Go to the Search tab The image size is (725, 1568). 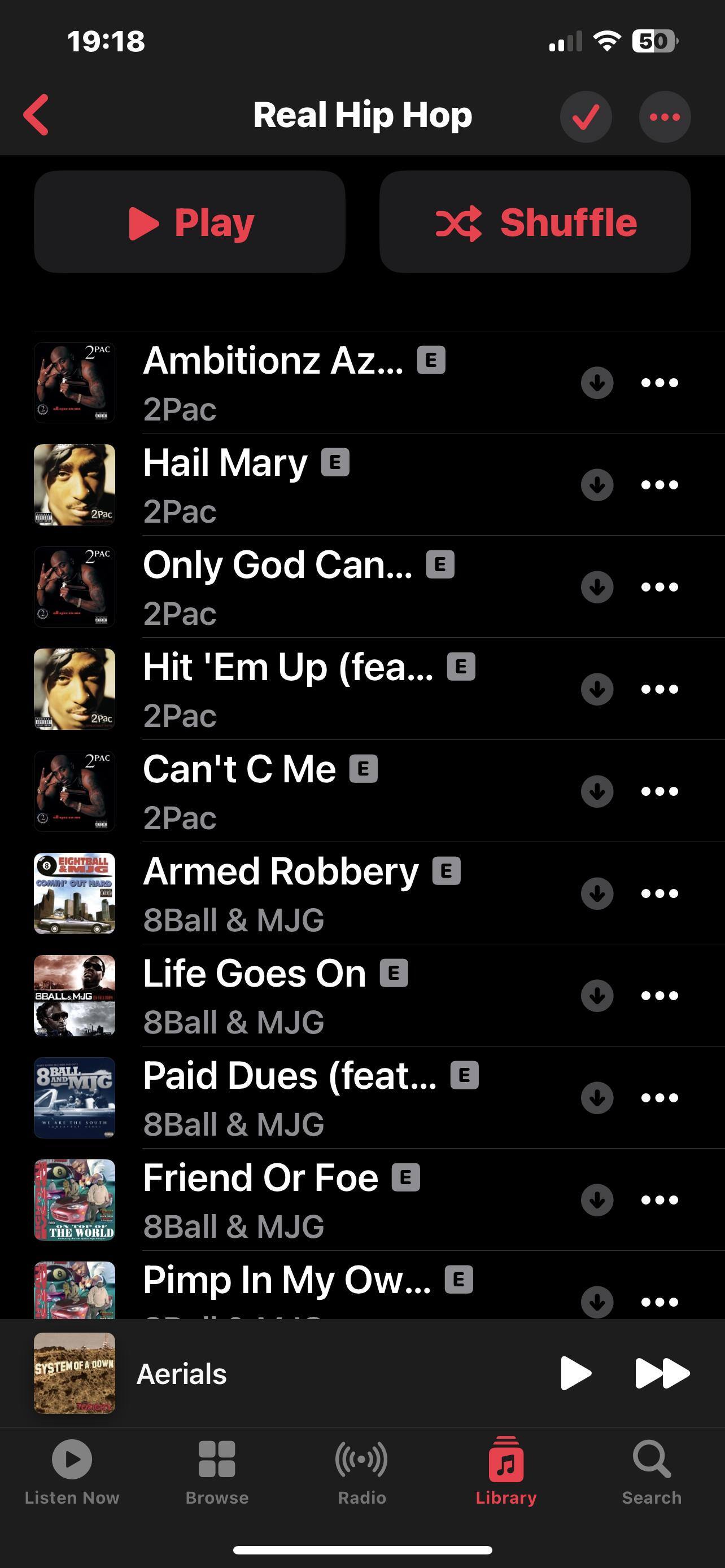coord(652,1472)
